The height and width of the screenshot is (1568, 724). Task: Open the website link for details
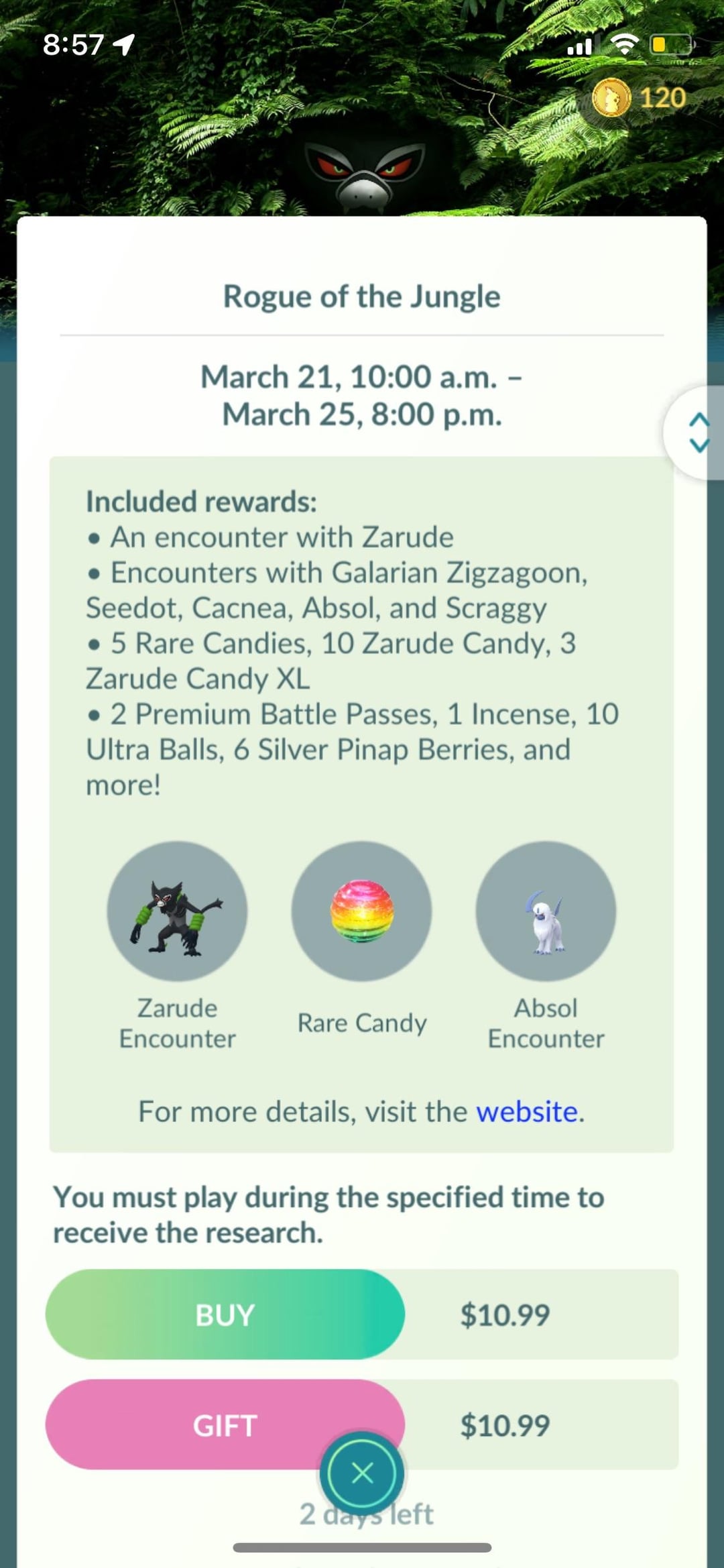(x=527, y=1112)
